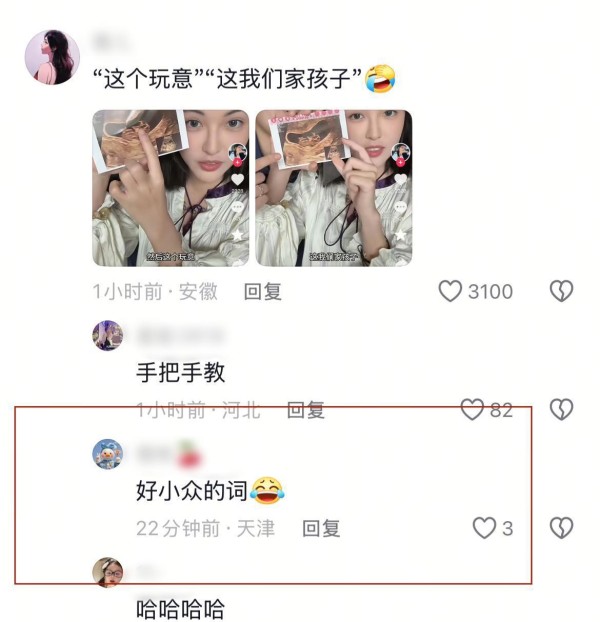This screenshot has height=622, width=600.
Task: Open the second attached image in top comment
Action: 333,187
